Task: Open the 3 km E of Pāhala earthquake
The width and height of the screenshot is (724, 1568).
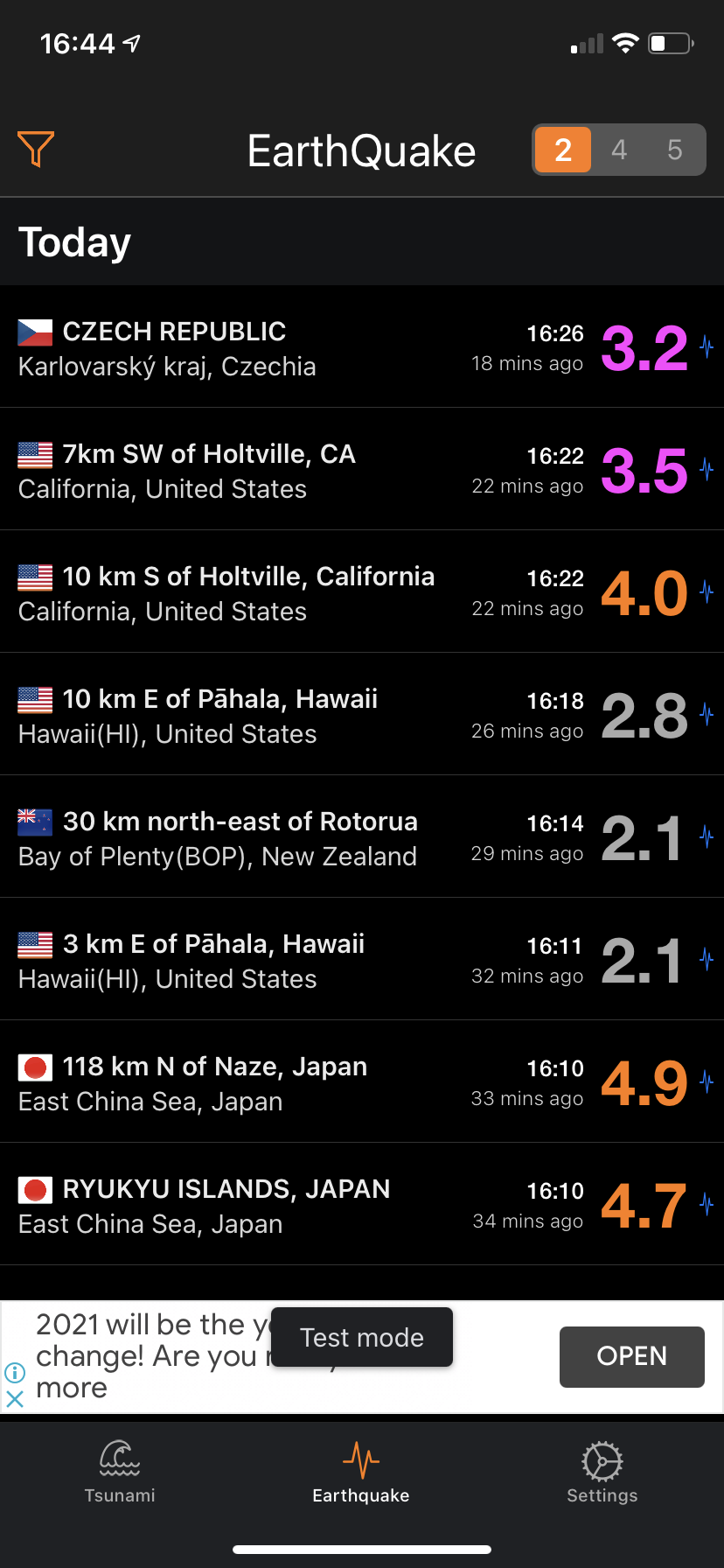Action: [x=362, y=959]
